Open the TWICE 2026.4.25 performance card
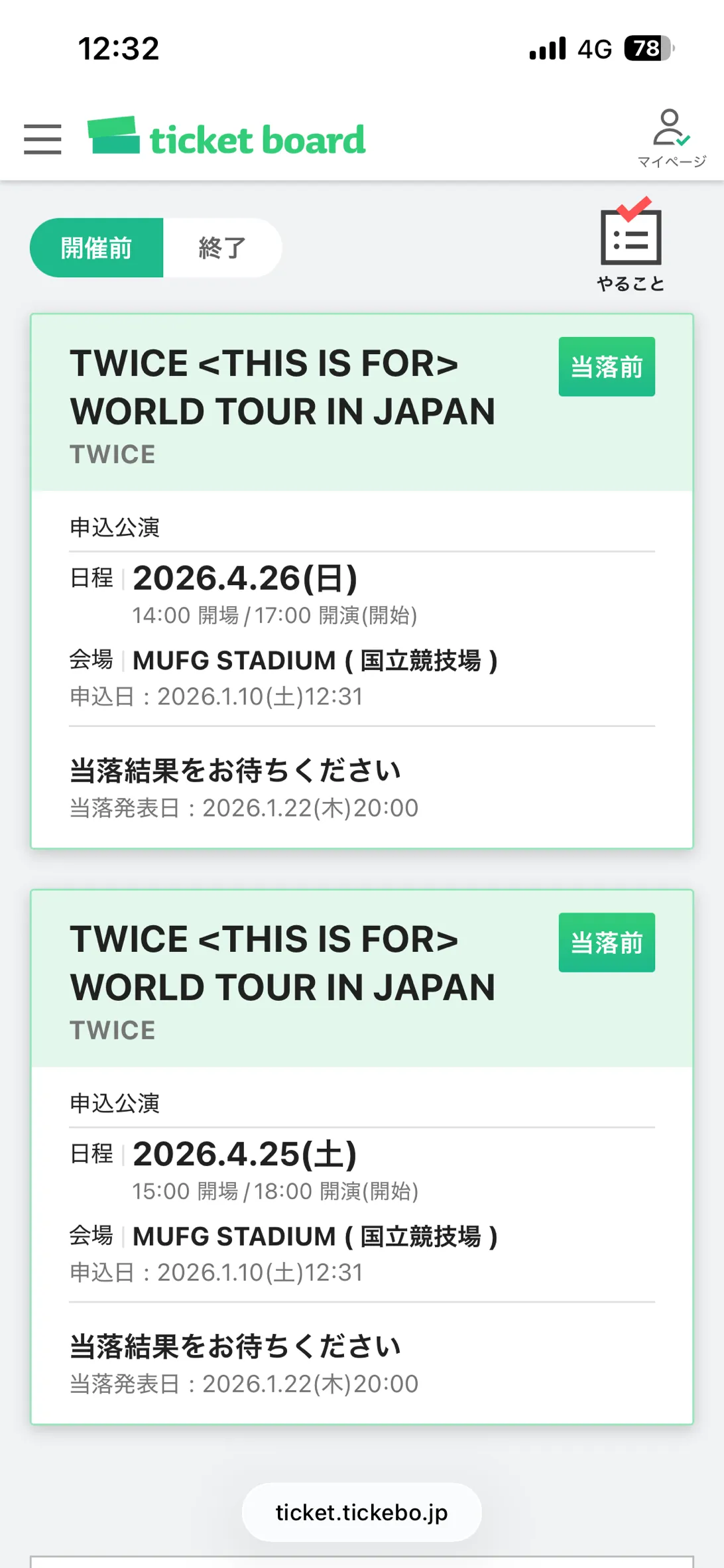This screenshot has height=1568, width=724. coord(362,1157)
